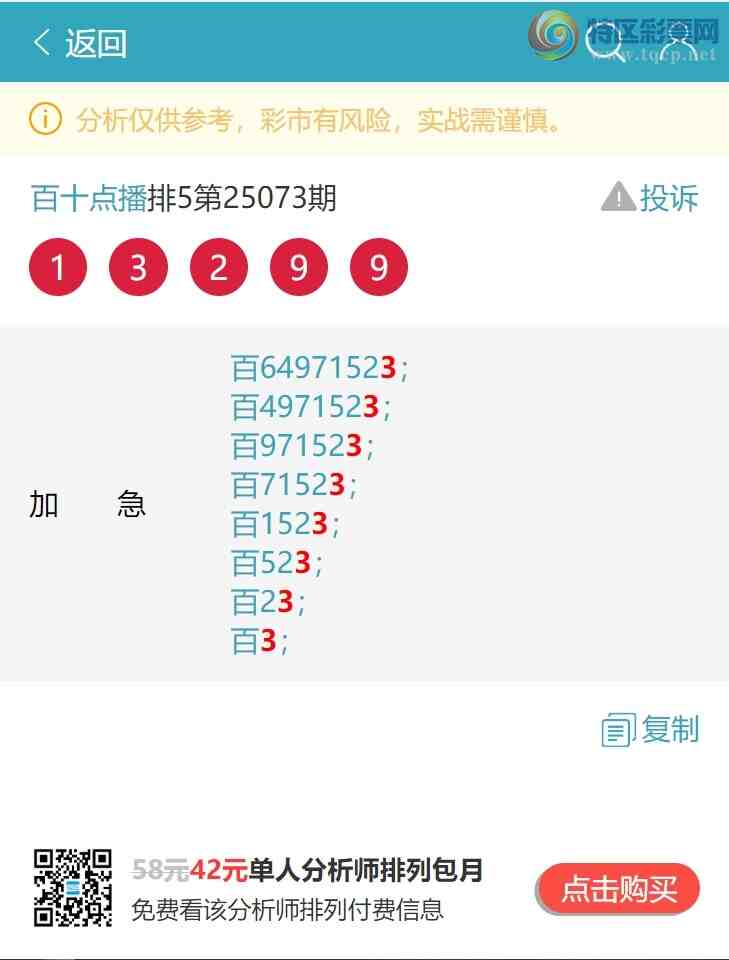This screenshot has width=729, height=960.
Task: Select the last red ball showing 9
Action: click(378, 267)
